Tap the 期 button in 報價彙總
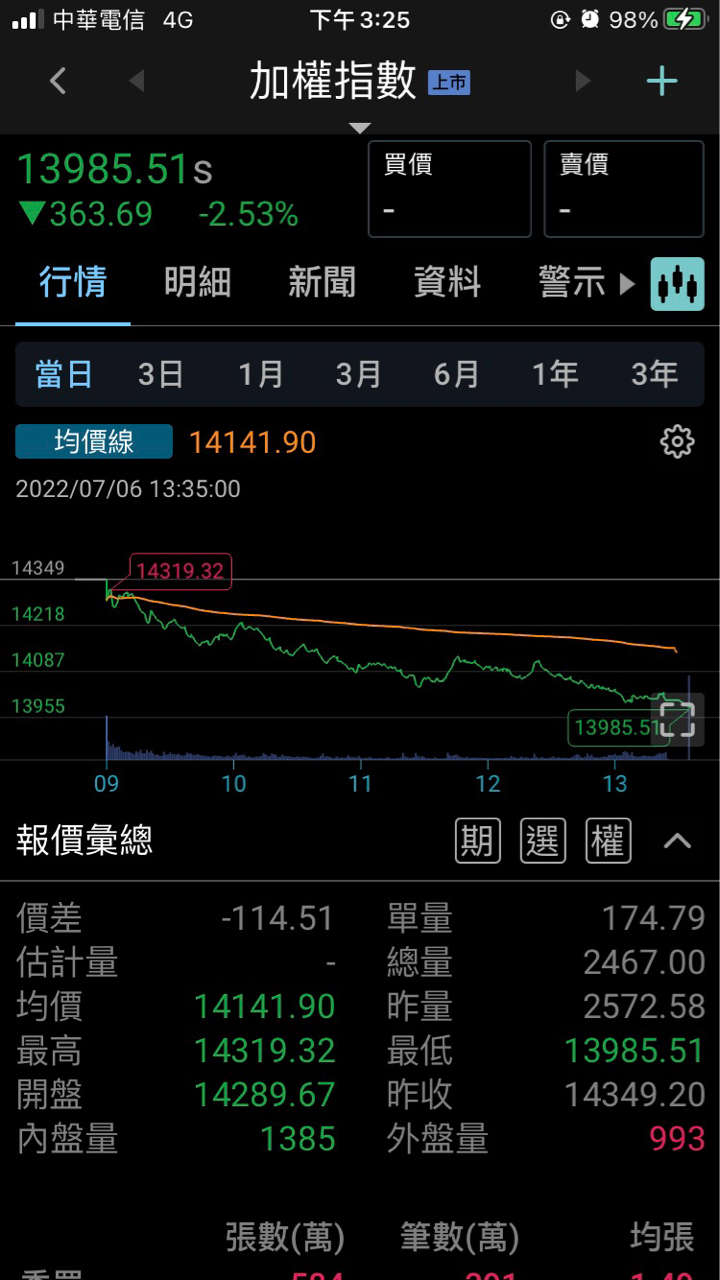This screenshot has width=720, height=1280. click(477, 841)
